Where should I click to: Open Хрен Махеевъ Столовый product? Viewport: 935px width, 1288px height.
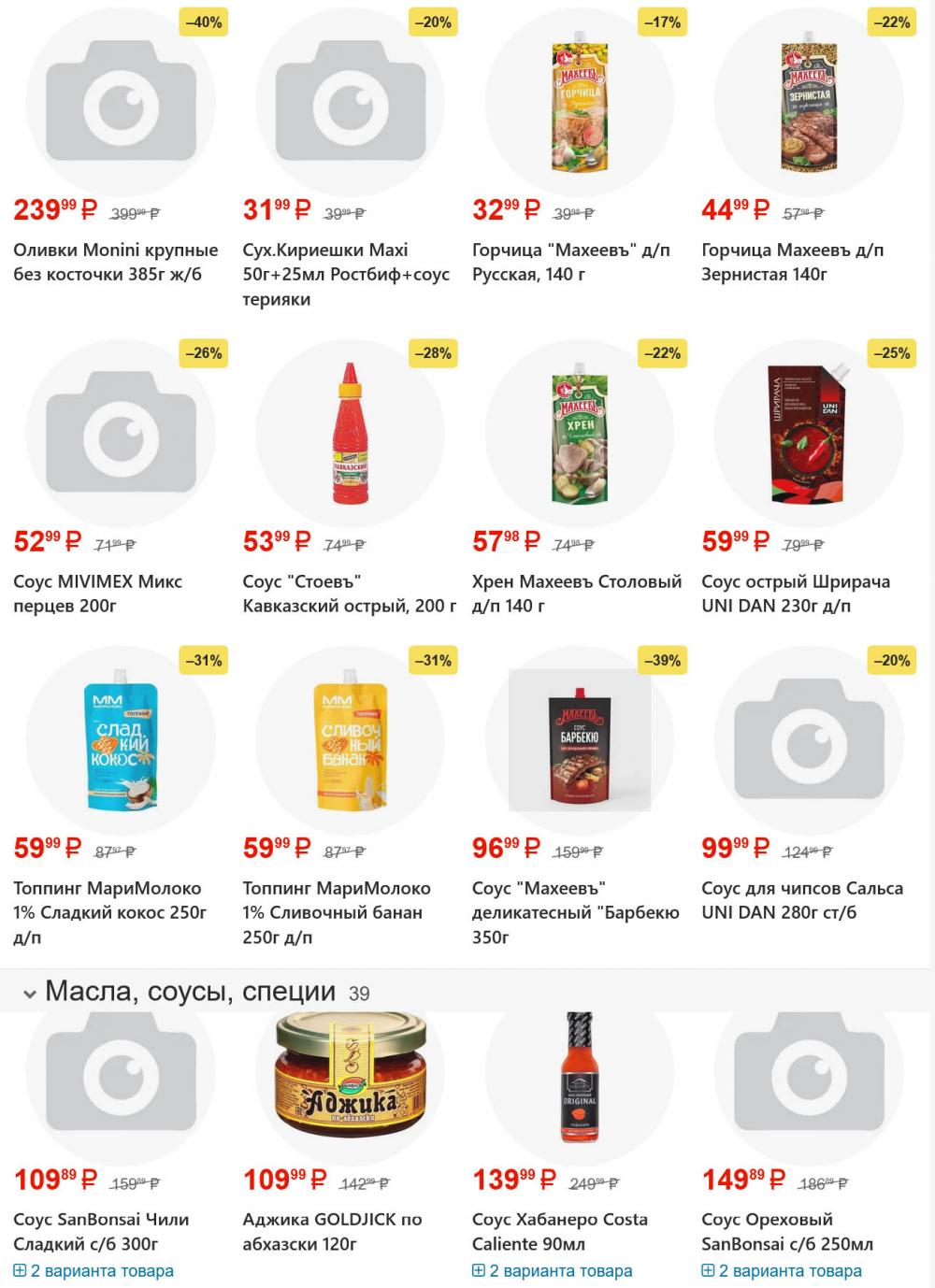click(x=576, y=594)
